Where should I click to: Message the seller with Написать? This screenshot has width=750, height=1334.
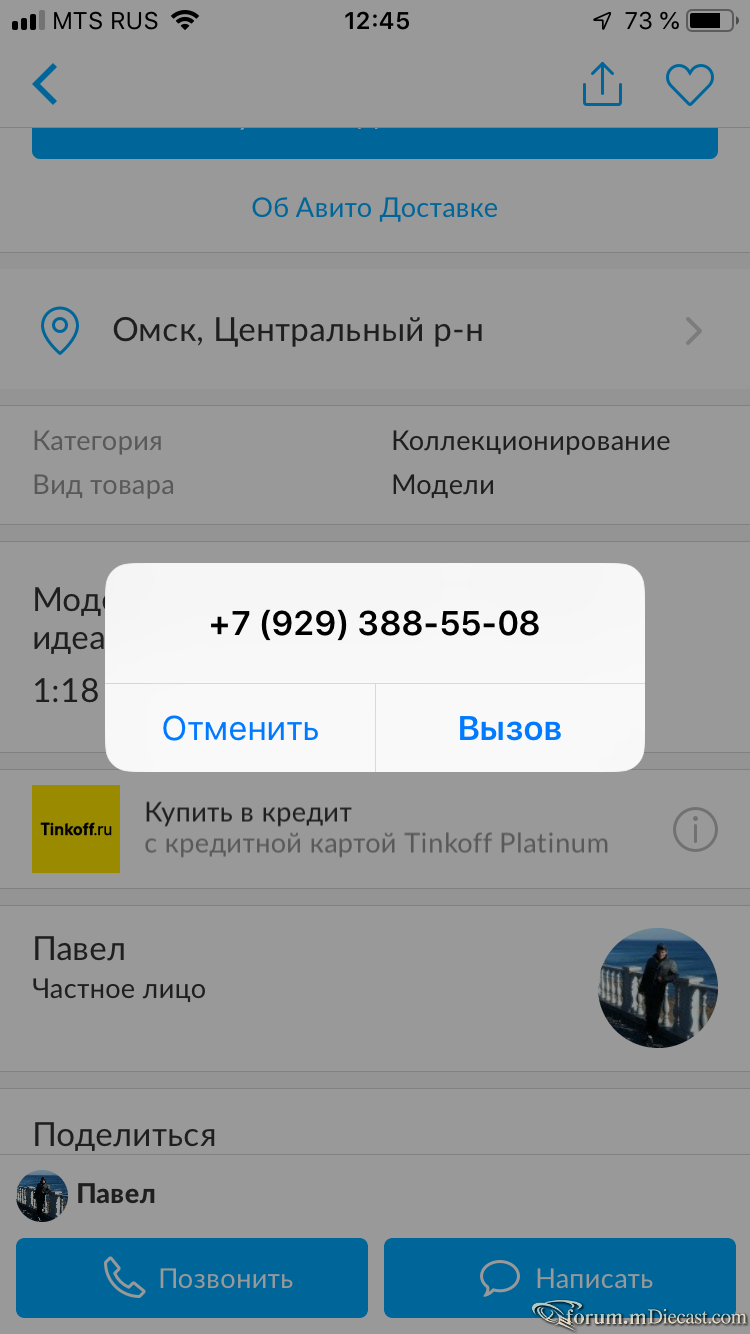pos(560,1277)
